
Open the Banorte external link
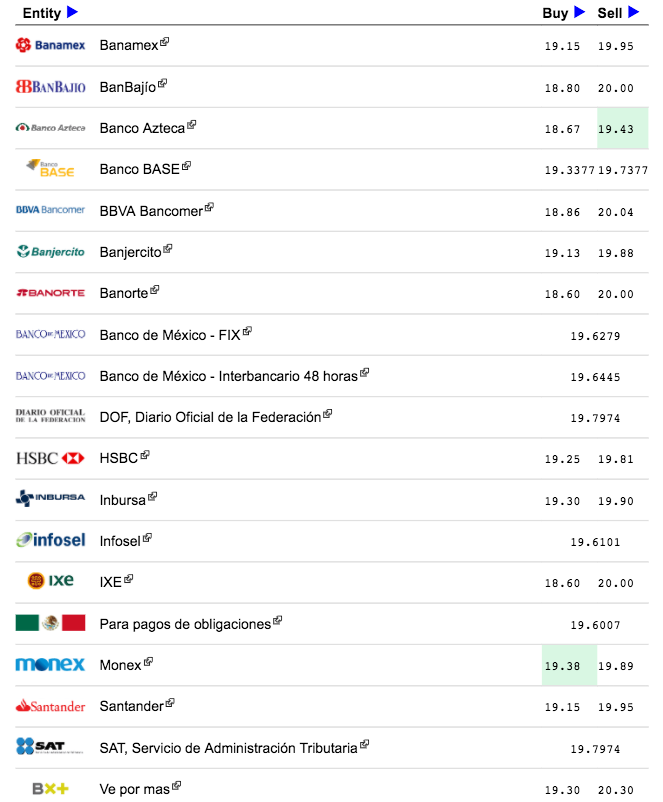(154, 290)
